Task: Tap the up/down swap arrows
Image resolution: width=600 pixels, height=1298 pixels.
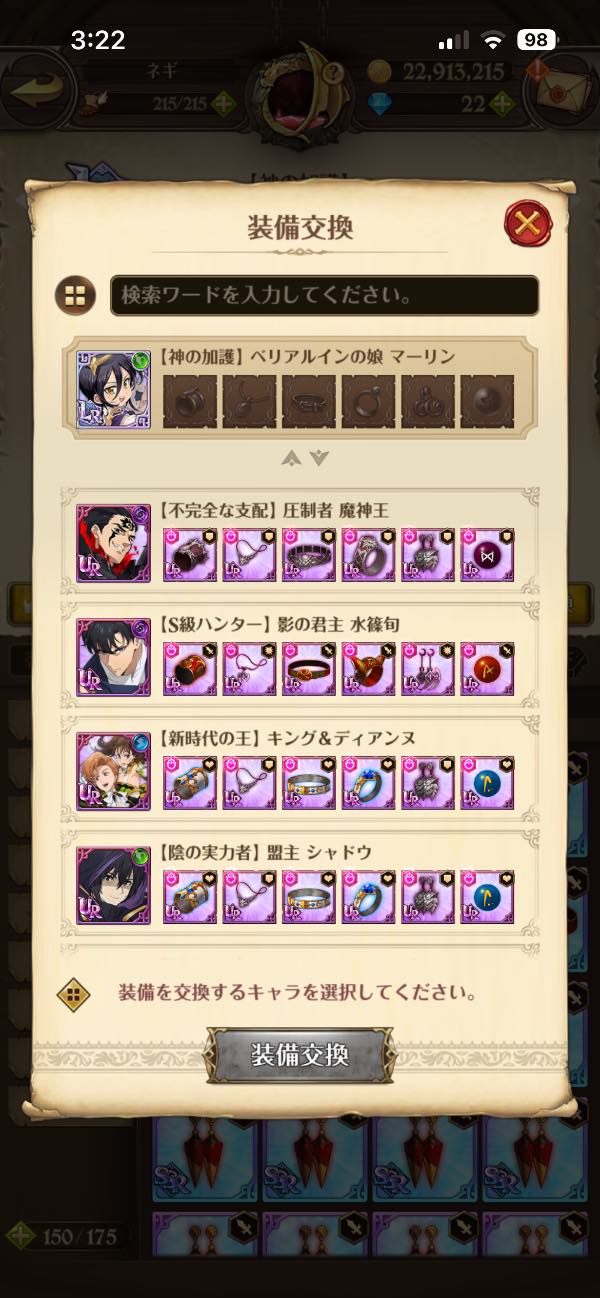Action: [x=304, y=458]
